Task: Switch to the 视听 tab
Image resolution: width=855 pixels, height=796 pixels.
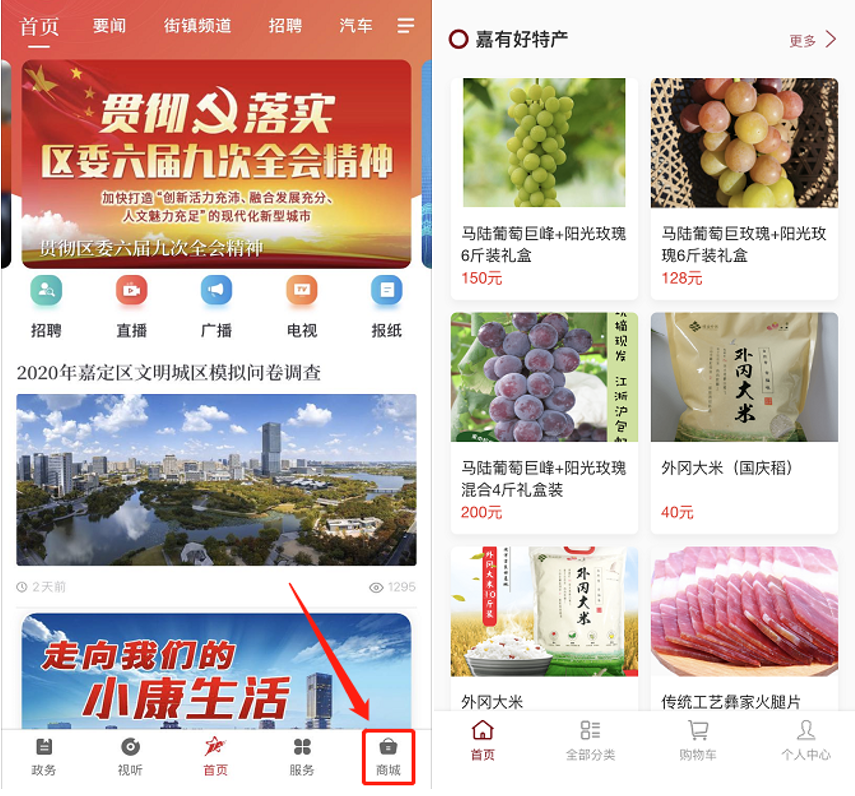Action: pyautogui.click(x=130, y=757)
